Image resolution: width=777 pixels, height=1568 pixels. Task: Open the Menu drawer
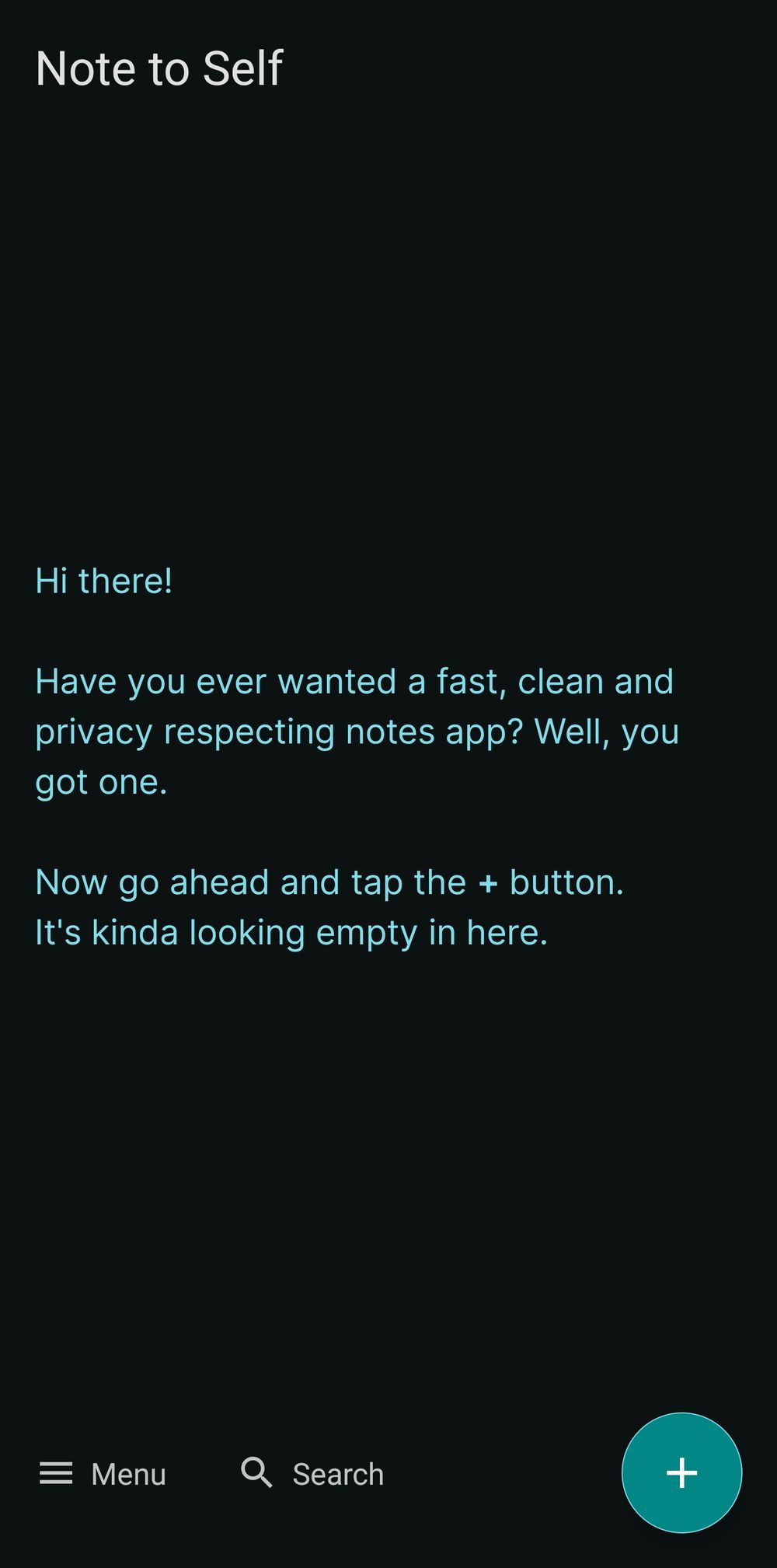(103, 1473)
